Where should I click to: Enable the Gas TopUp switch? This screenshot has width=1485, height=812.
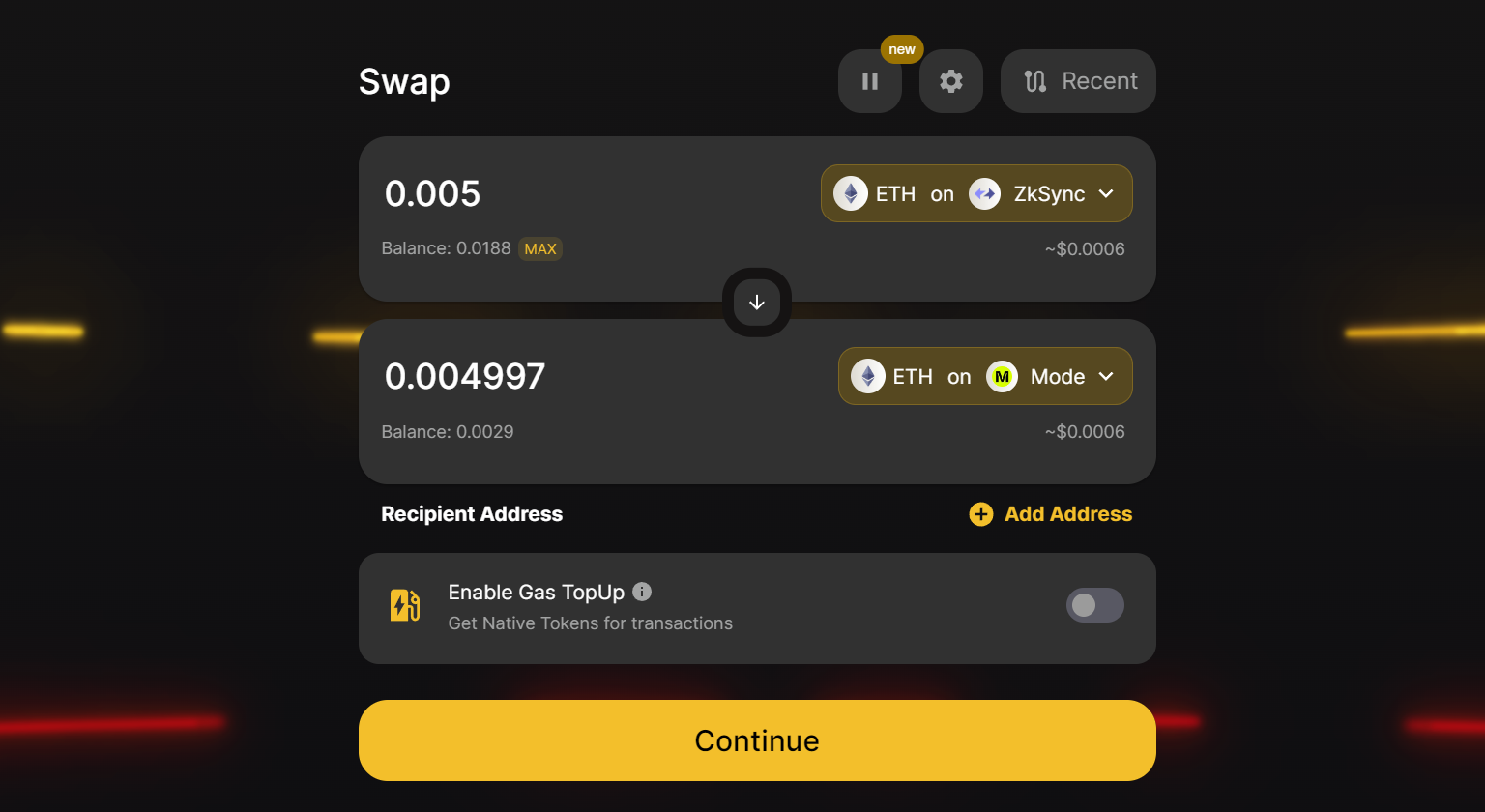1095,605
